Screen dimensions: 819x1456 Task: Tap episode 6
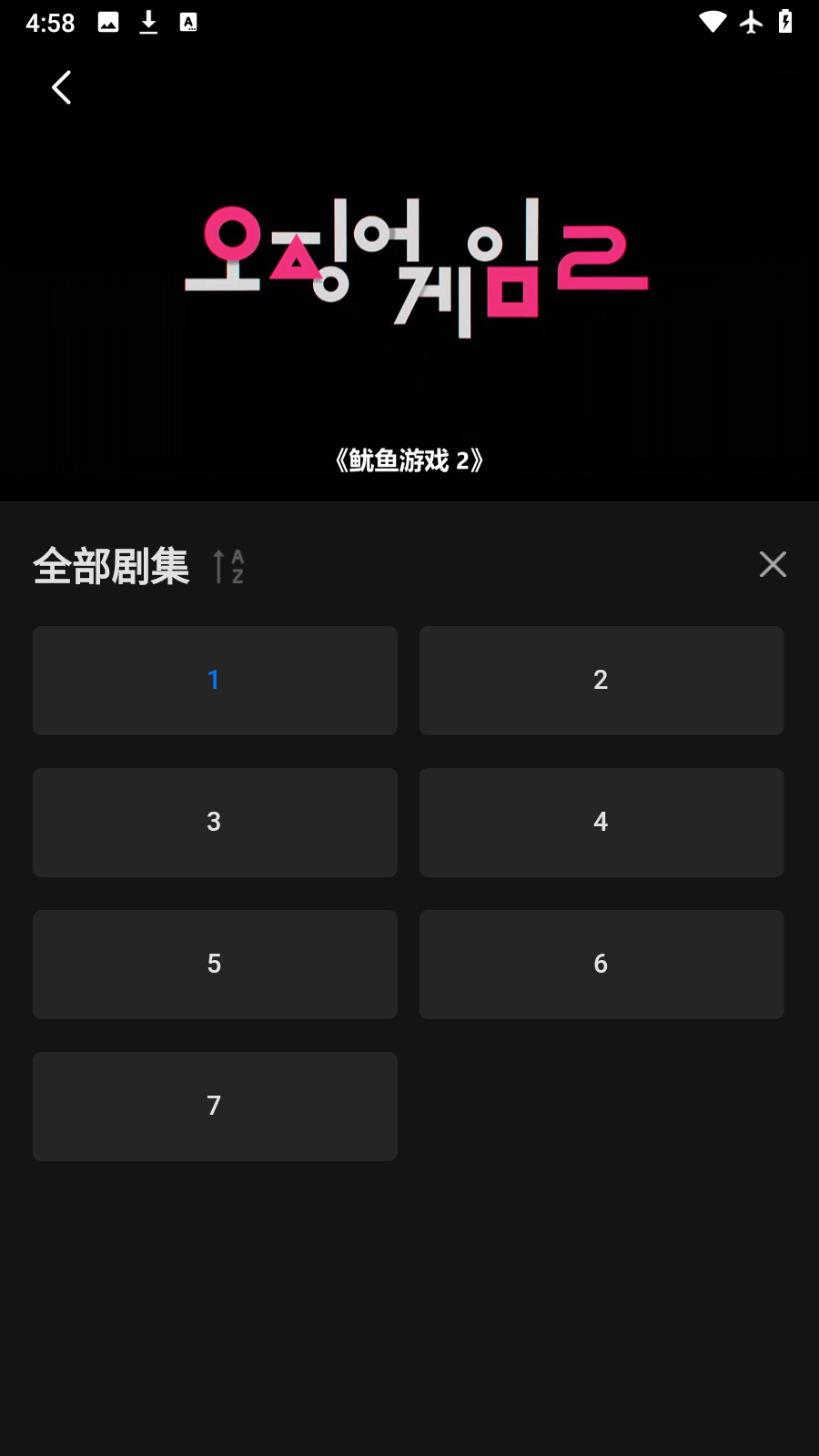click(x=601, y=965)
